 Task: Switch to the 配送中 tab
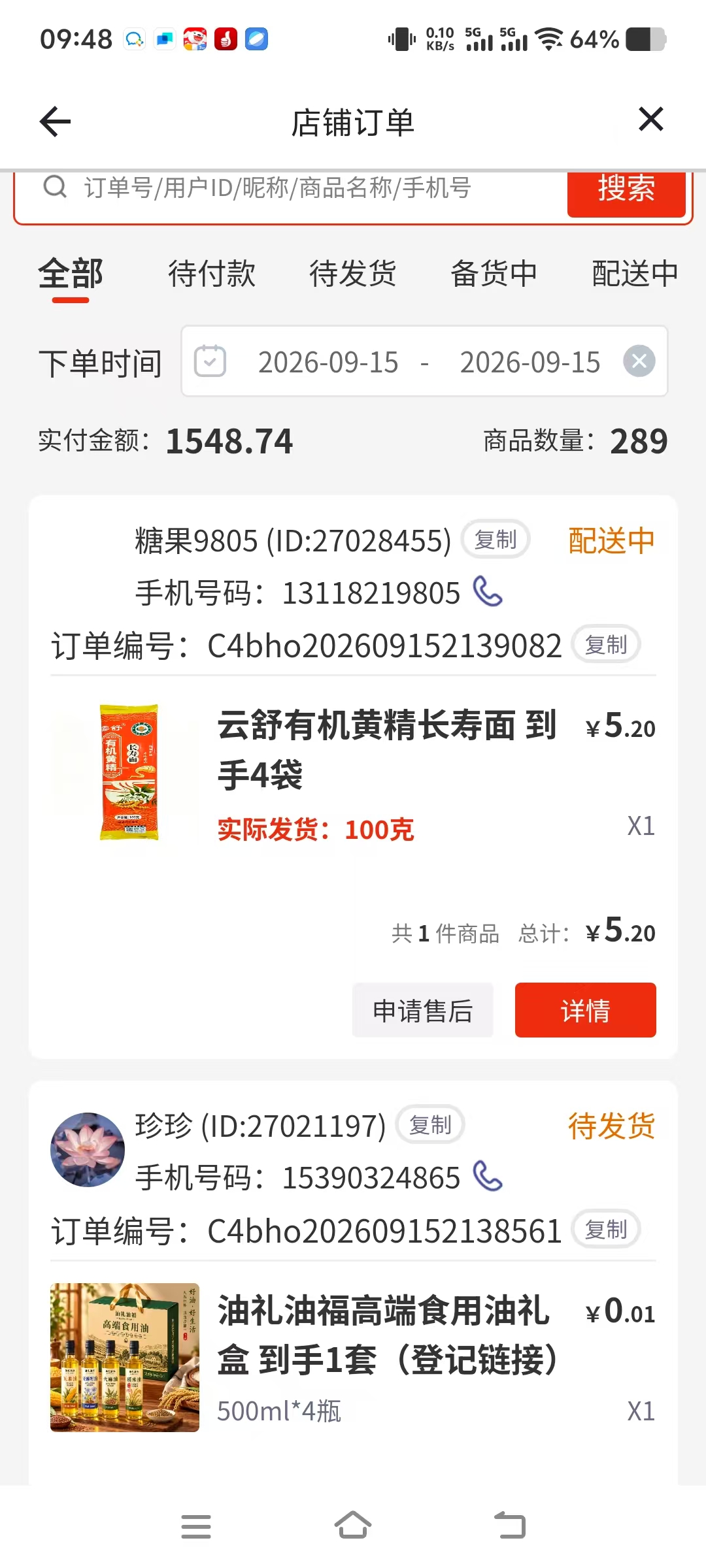coord(635,273)
